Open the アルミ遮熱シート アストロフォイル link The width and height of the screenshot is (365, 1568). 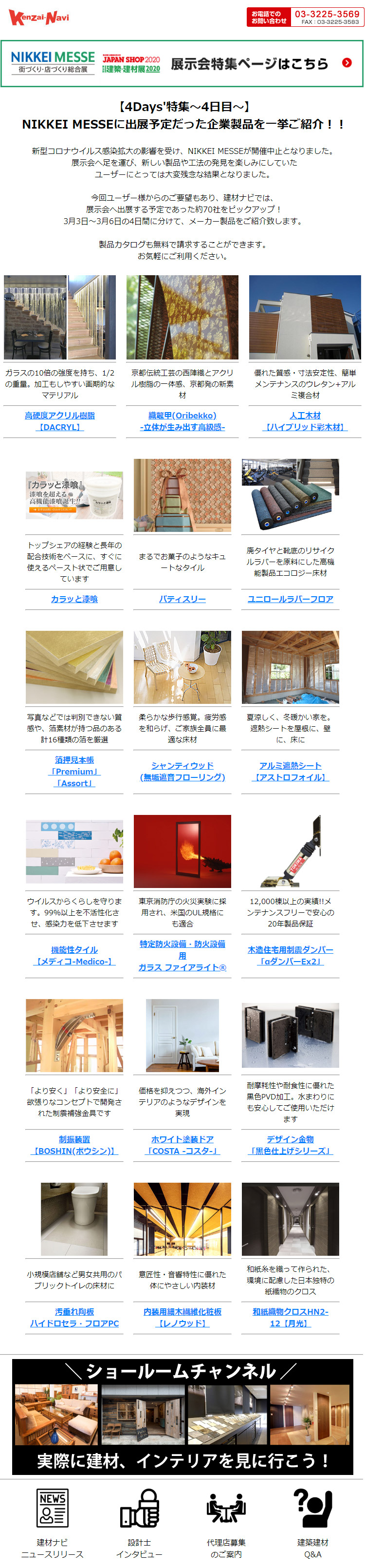tap(290, 771)
